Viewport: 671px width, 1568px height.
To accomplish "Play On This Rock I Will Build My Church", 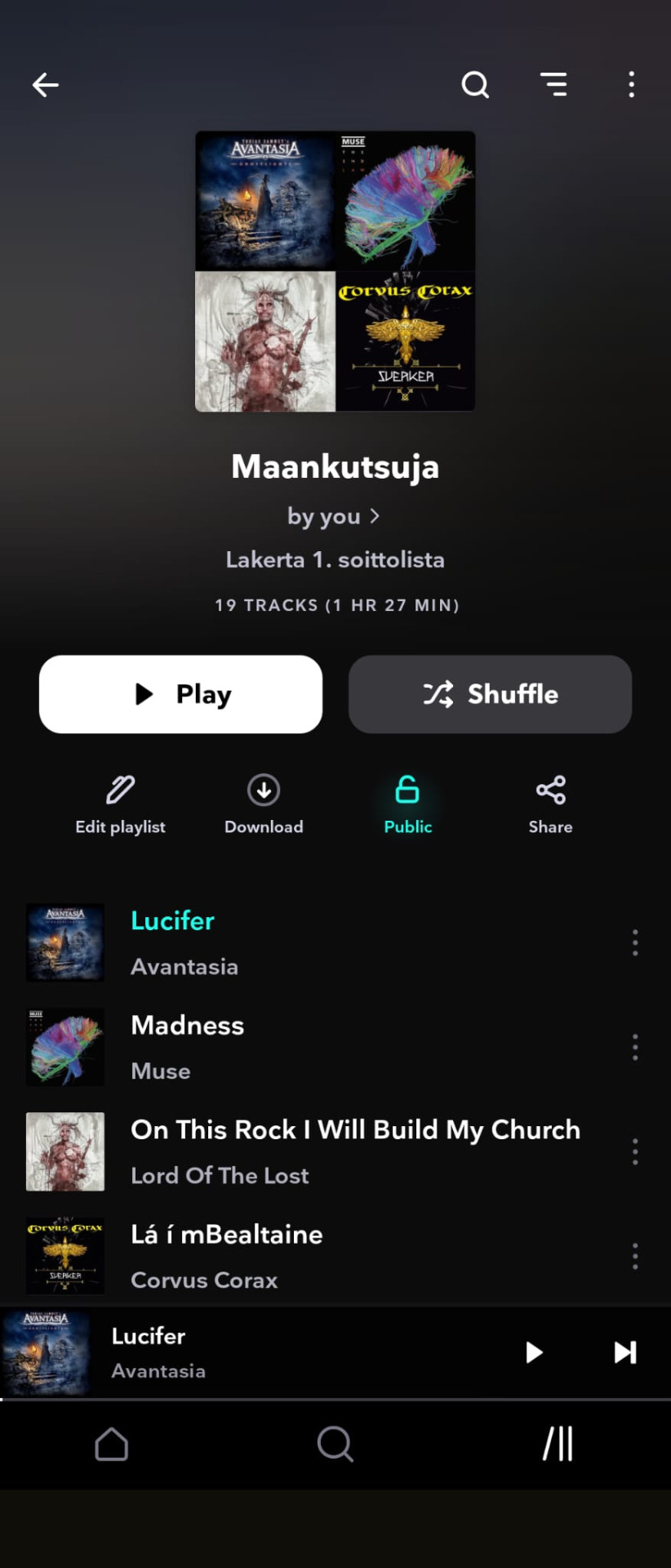I will 355,1151.
